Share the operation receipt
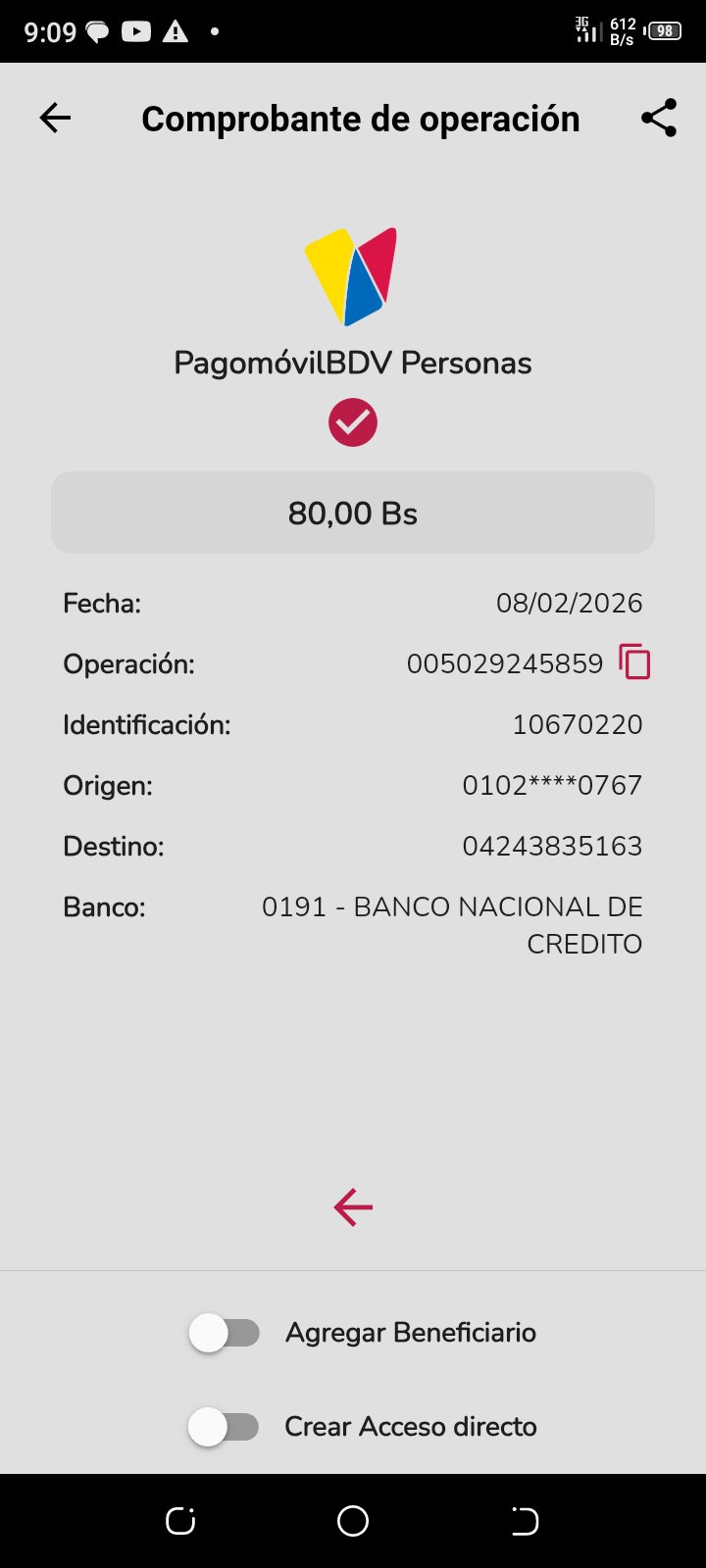This screenshot has width=706, height=1568. [x=659, y=119]
